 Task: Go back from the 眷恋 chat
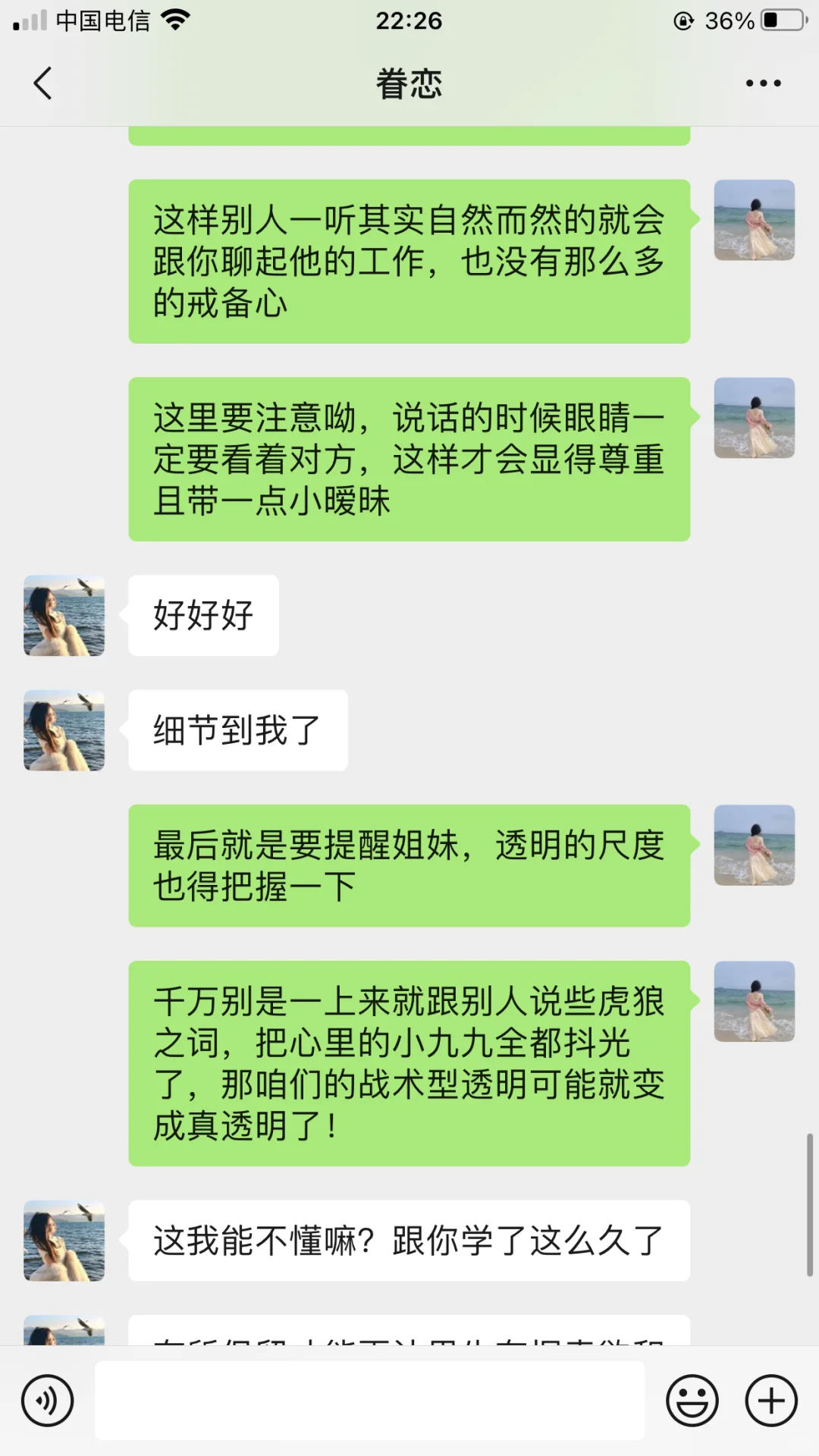[43, 83]
